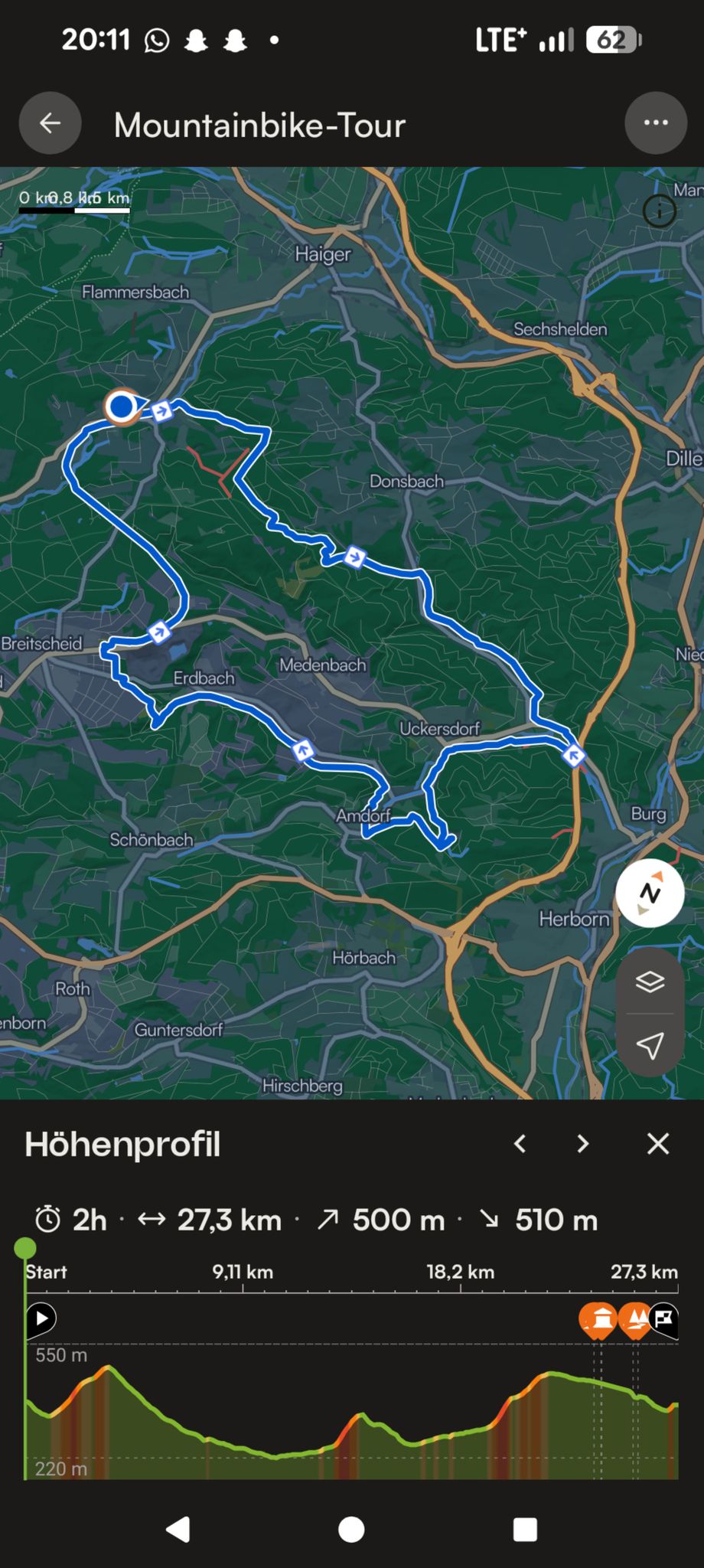Show previous Höhenprofil panel

click(x=520, y=1144)
